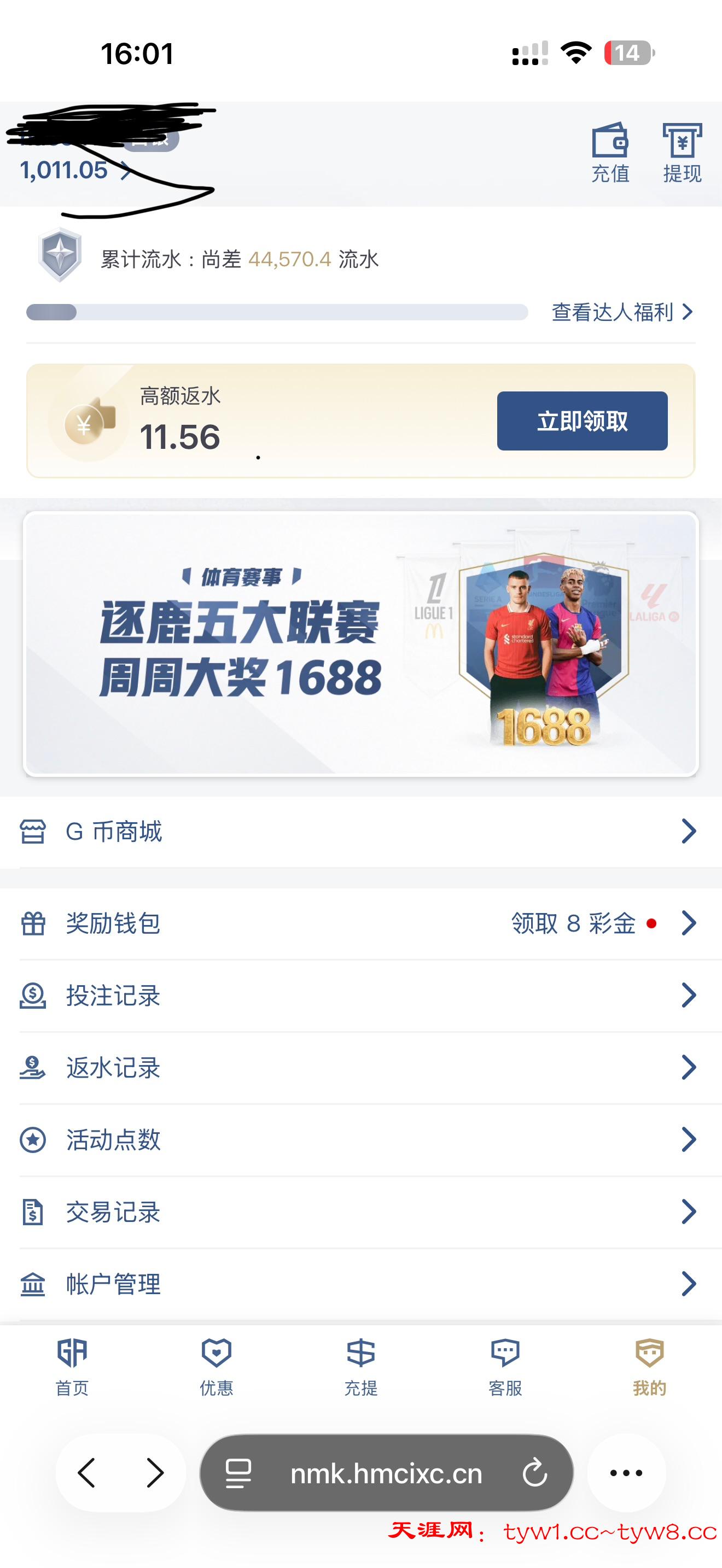The width and height of the screenshot is (722, 1568).
Task: Go to 帐户管理 account management
Action: click(x=360, y=1284)
